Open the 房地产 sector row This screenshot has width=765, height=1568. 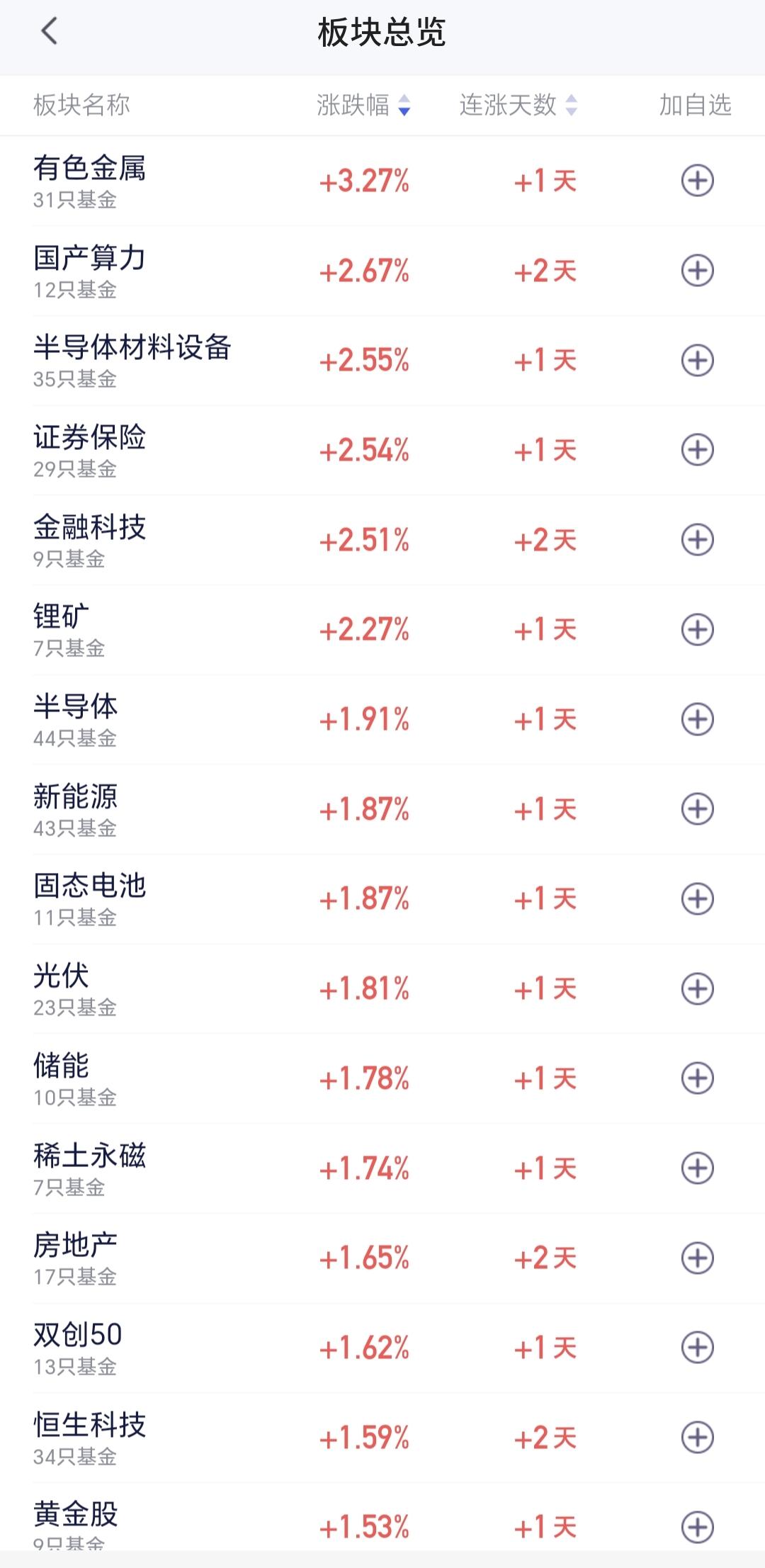click(382, 1258)
